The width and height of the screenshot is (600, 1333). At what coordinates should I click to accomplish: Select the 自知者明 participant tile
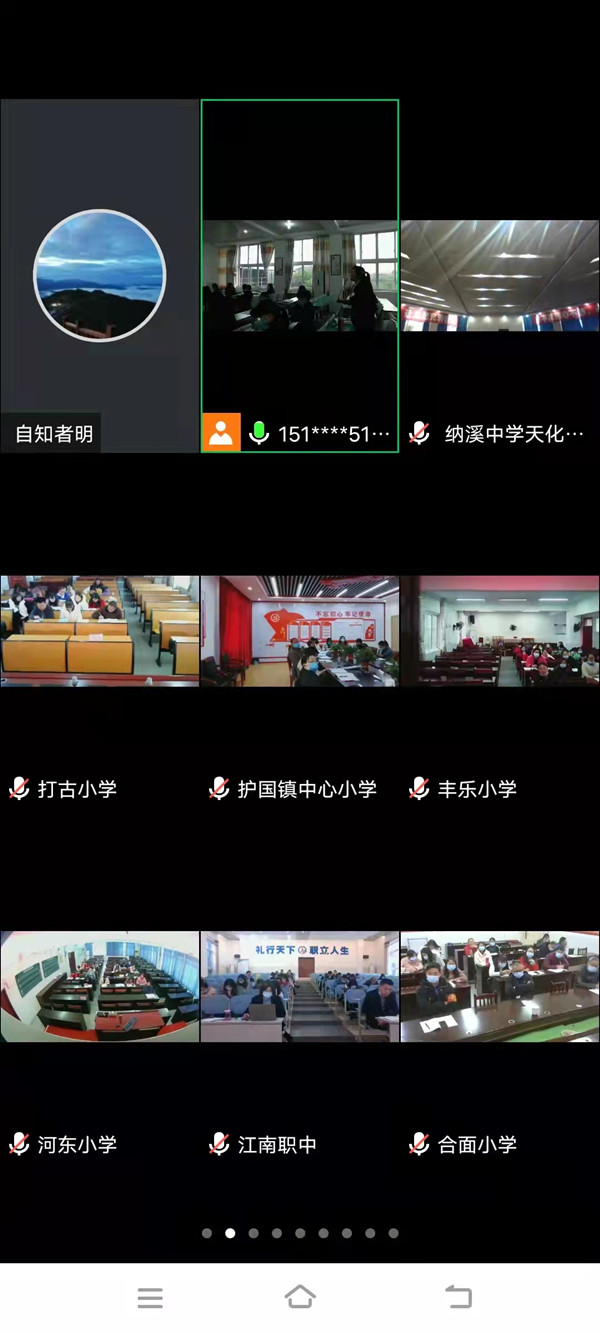point(100,276)
